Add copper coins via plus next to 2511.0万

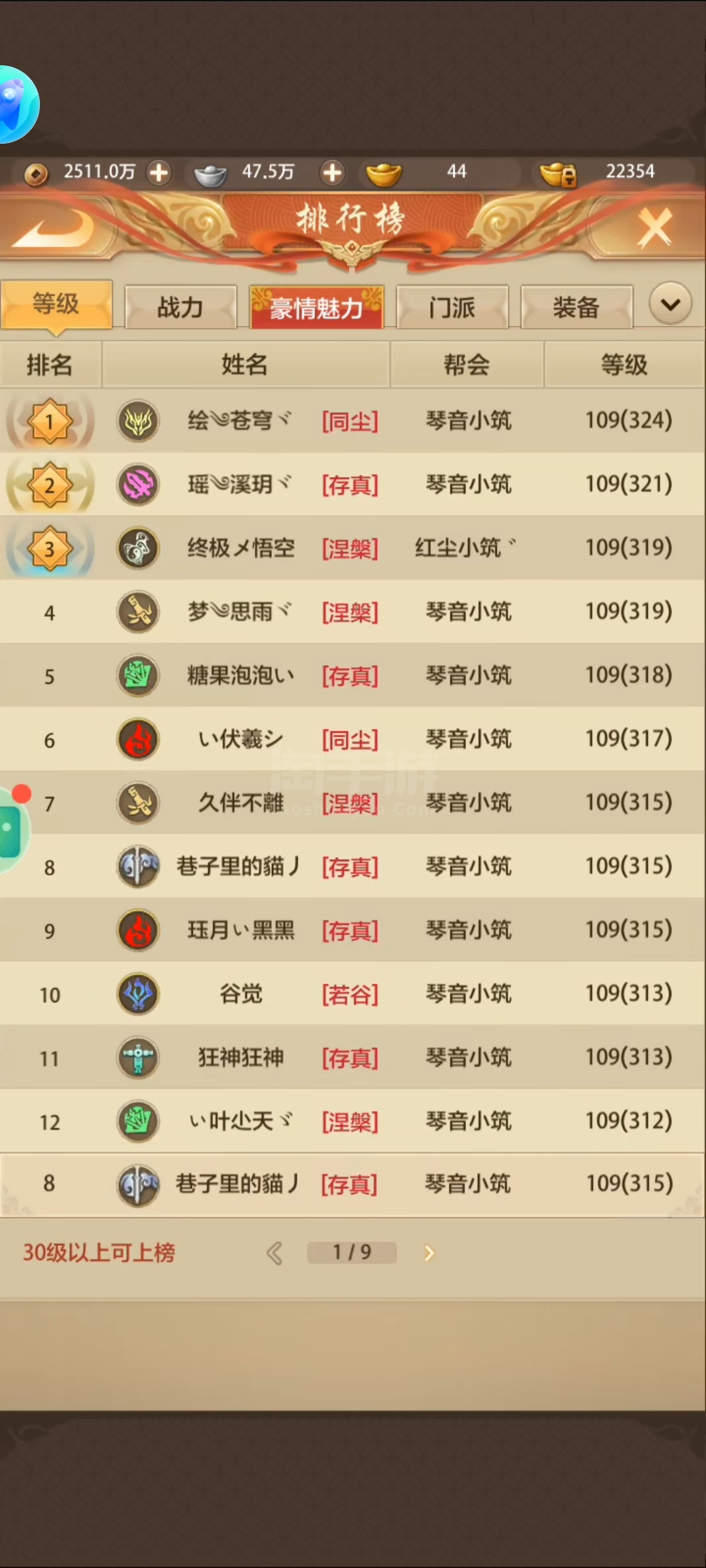pos(159,173)
